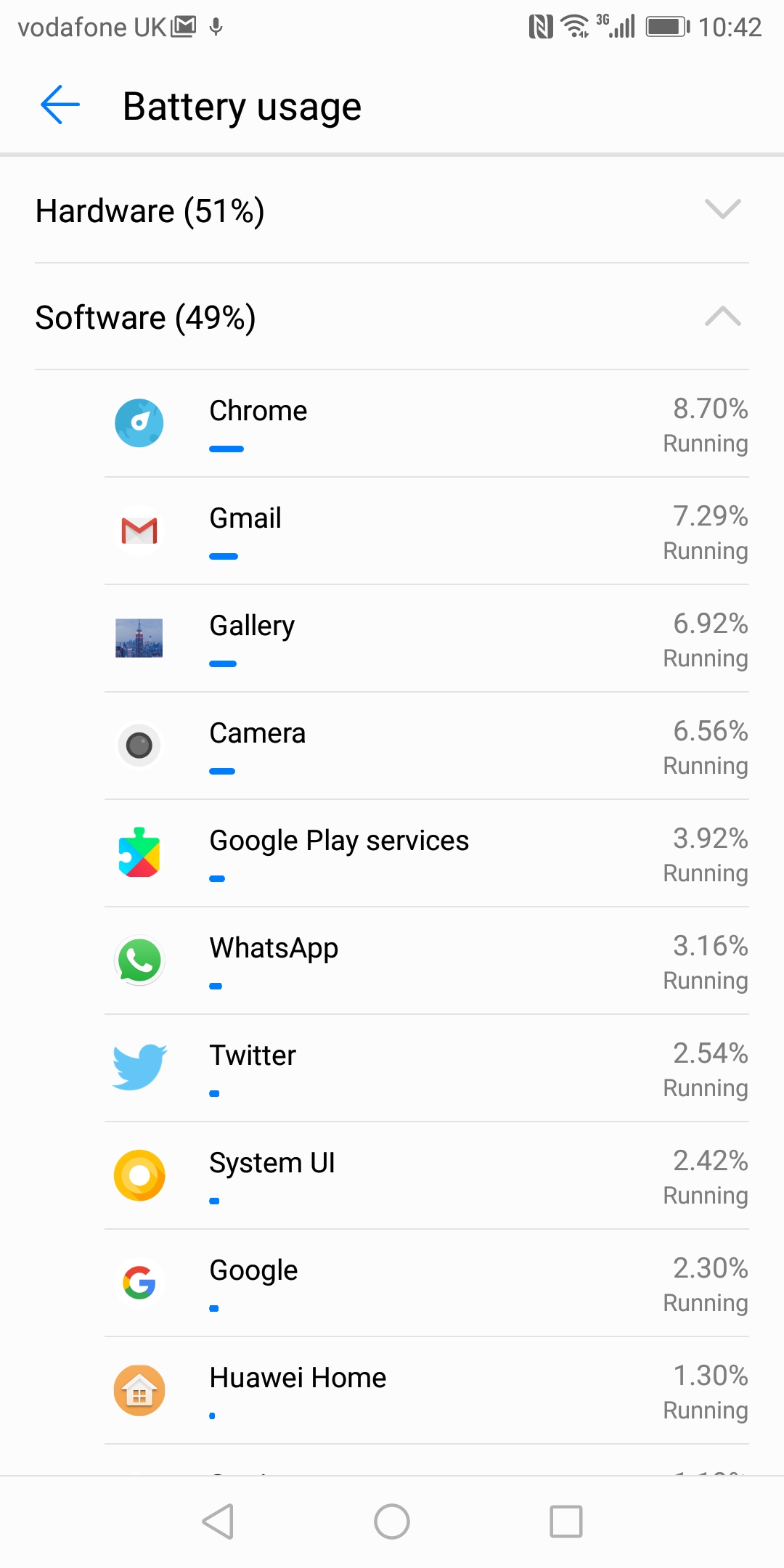Go back from Battery usage
Screen dimensions: 784x1568
click(x=60, y=105)
